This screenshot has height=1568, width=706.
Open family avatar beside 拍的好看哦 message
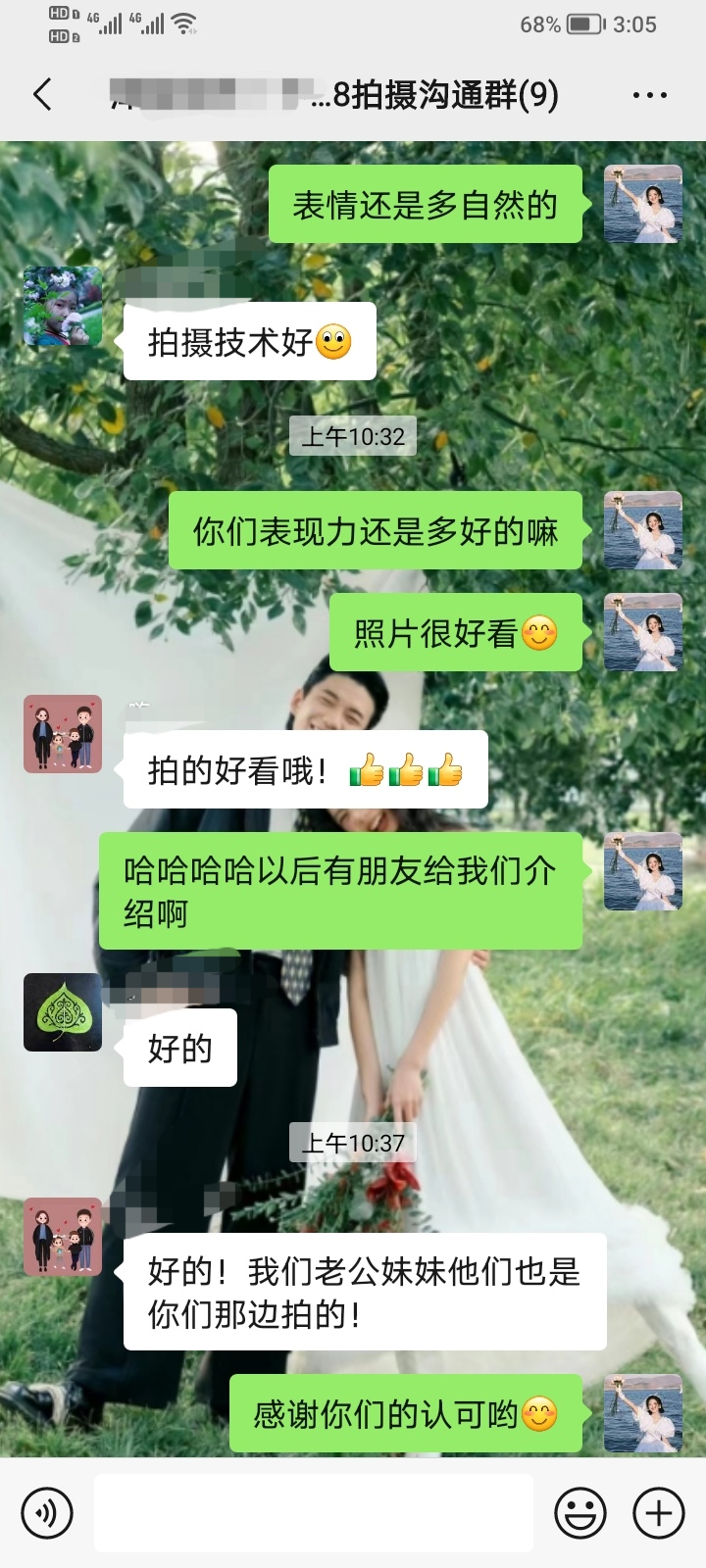point(63,735)
